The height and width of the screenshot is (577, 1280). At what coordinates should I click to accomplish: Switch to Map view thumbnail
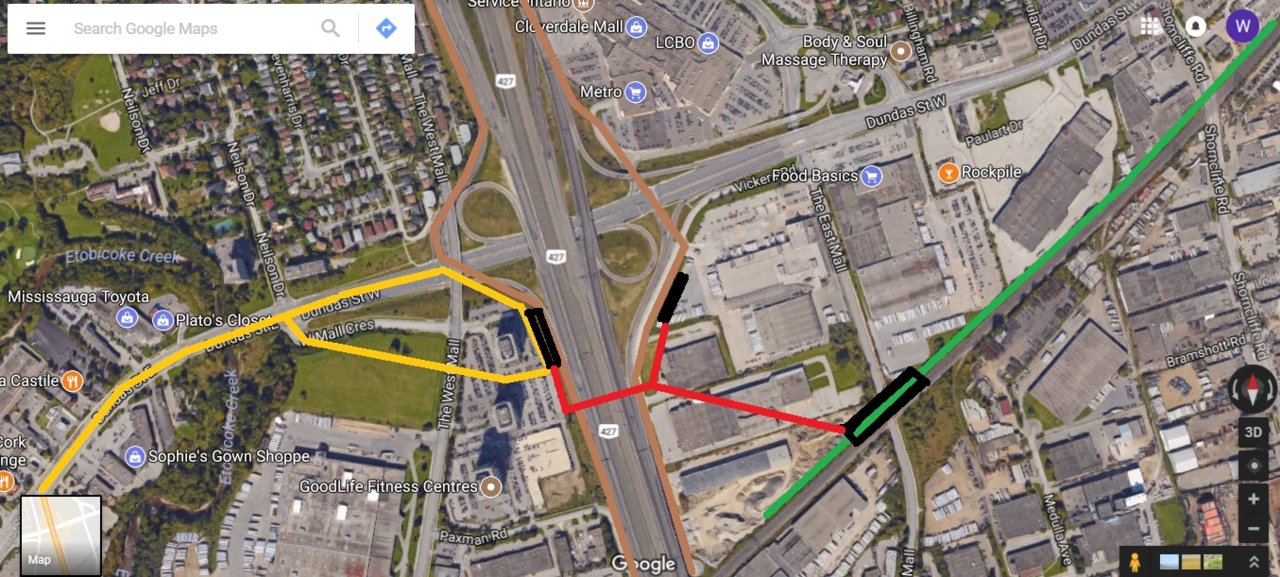click(61, 536)
